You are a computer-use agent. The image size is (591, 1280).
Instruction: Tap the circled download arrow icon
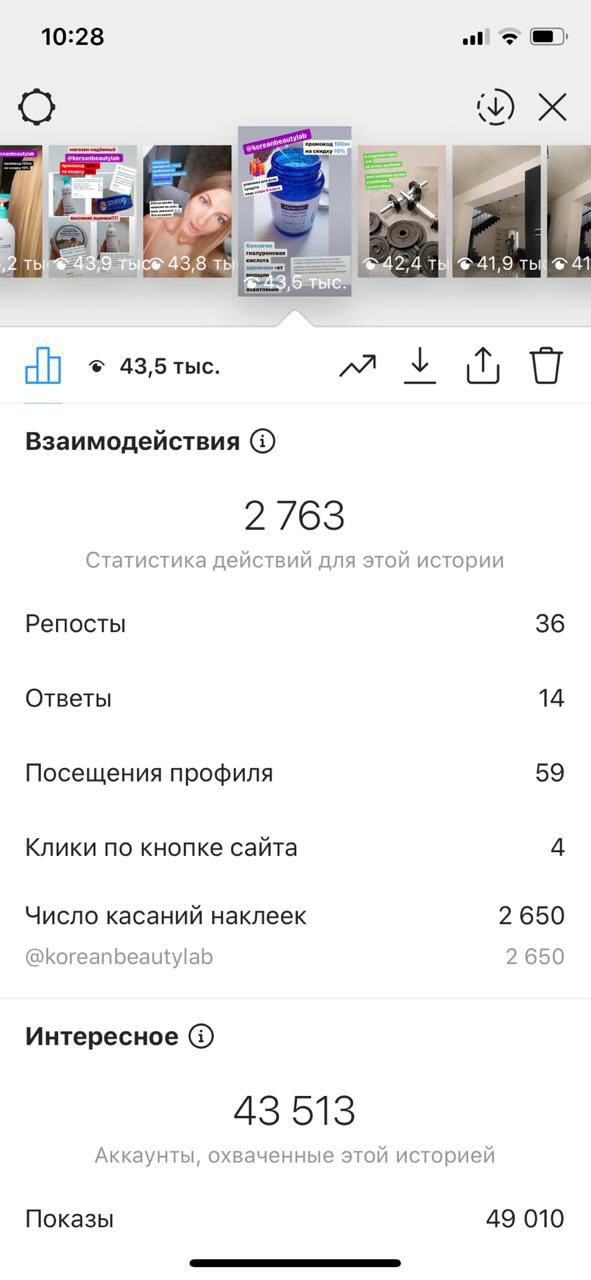(x=495, y=107)
